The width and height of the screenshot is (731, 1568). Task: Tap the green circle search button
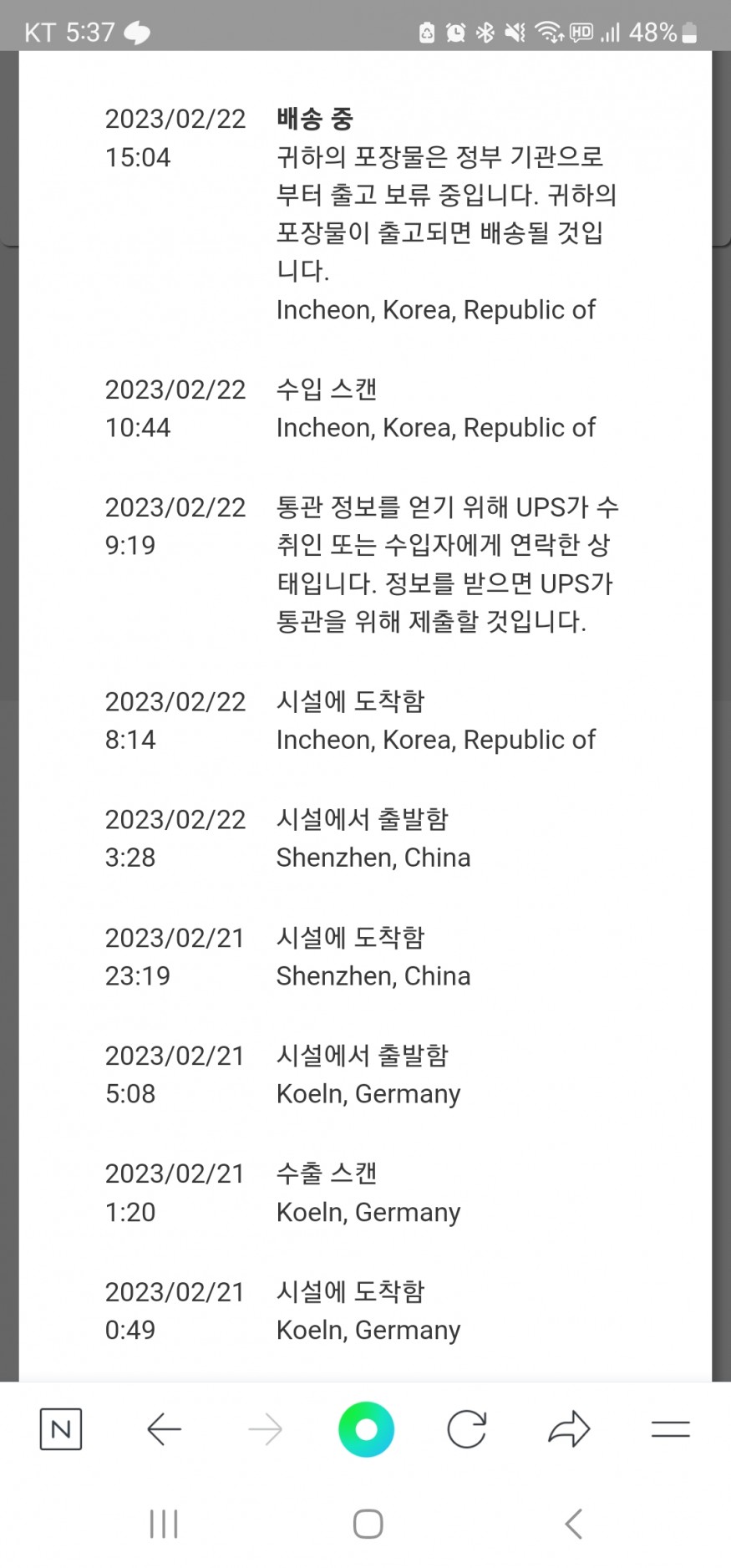366,1429
